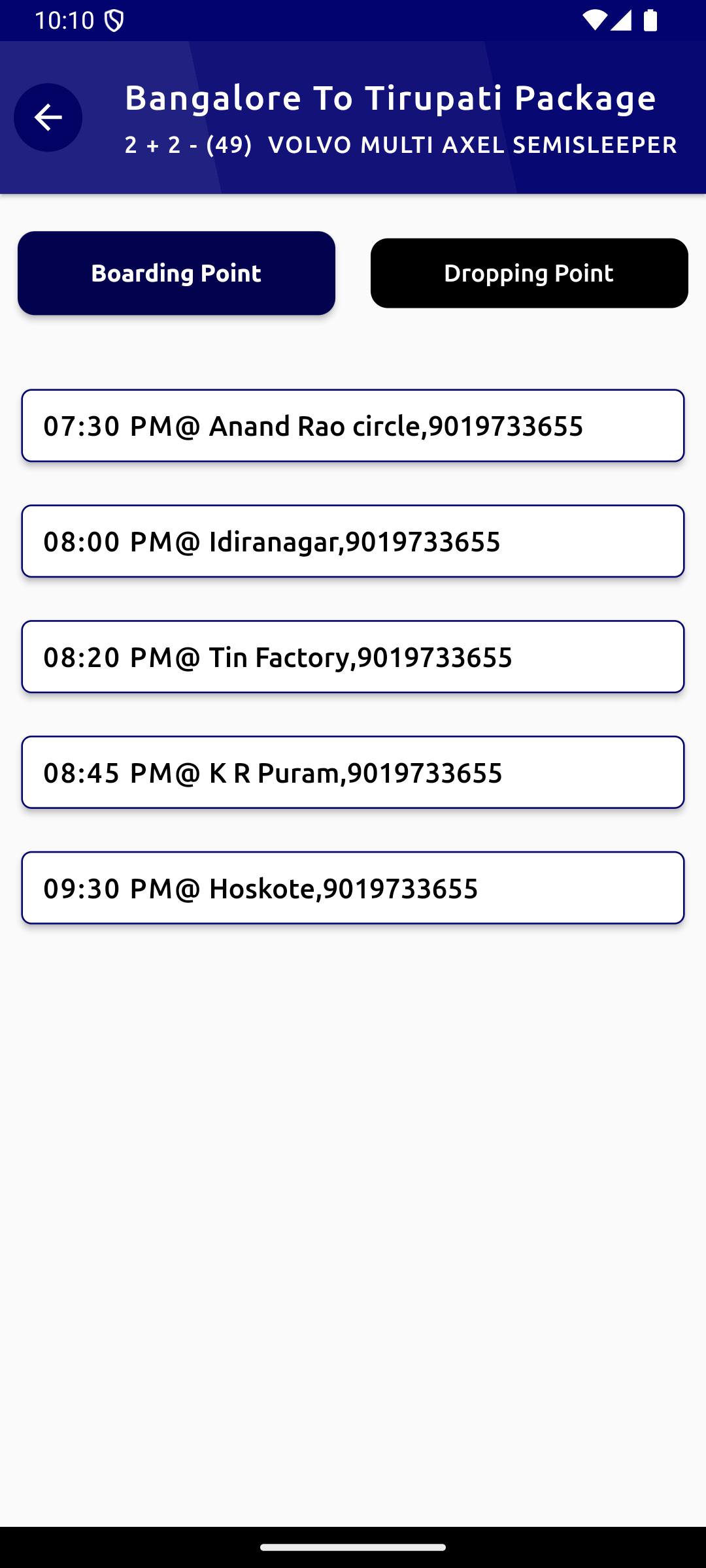The height and width of the screenshot is (1568, 706).
Task: Select the 07:30 PM Anand Rao circle boarding point
Action: tap(353, 426)
